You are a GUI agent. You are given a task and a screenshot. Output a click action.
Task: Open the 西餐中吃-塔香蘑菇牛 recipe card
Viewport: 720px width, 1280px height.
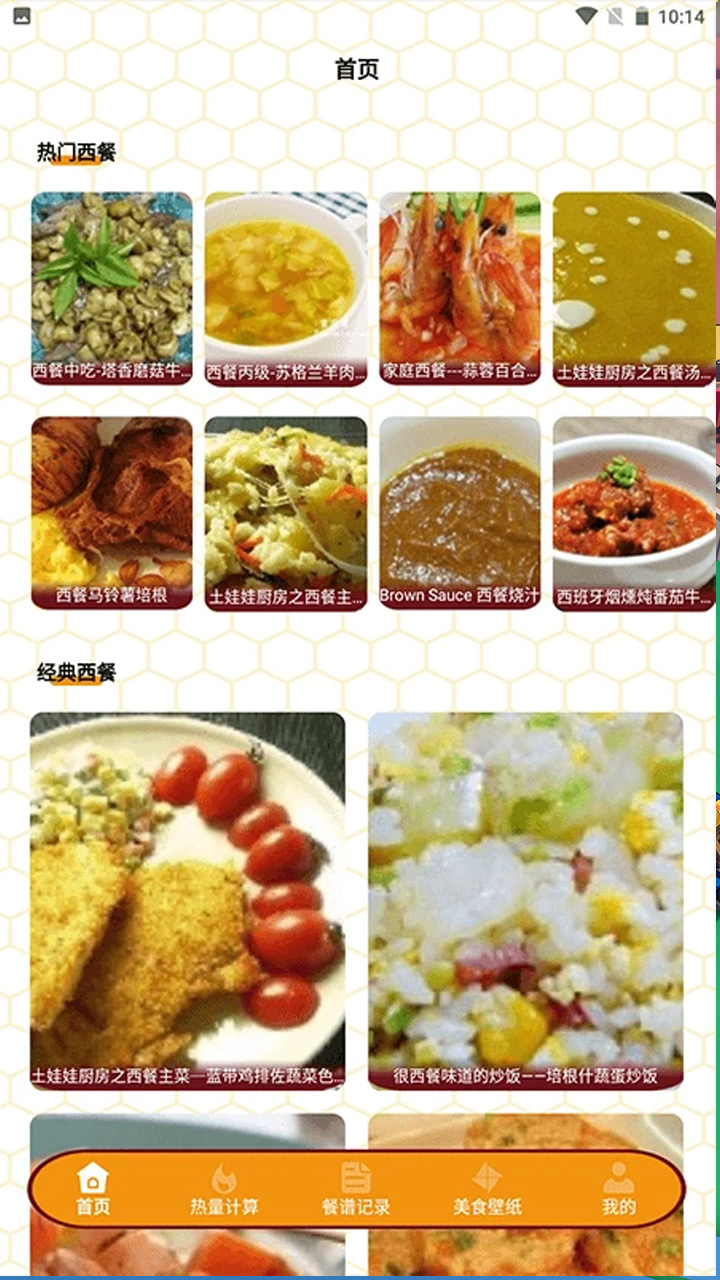(x=112, y=289)
